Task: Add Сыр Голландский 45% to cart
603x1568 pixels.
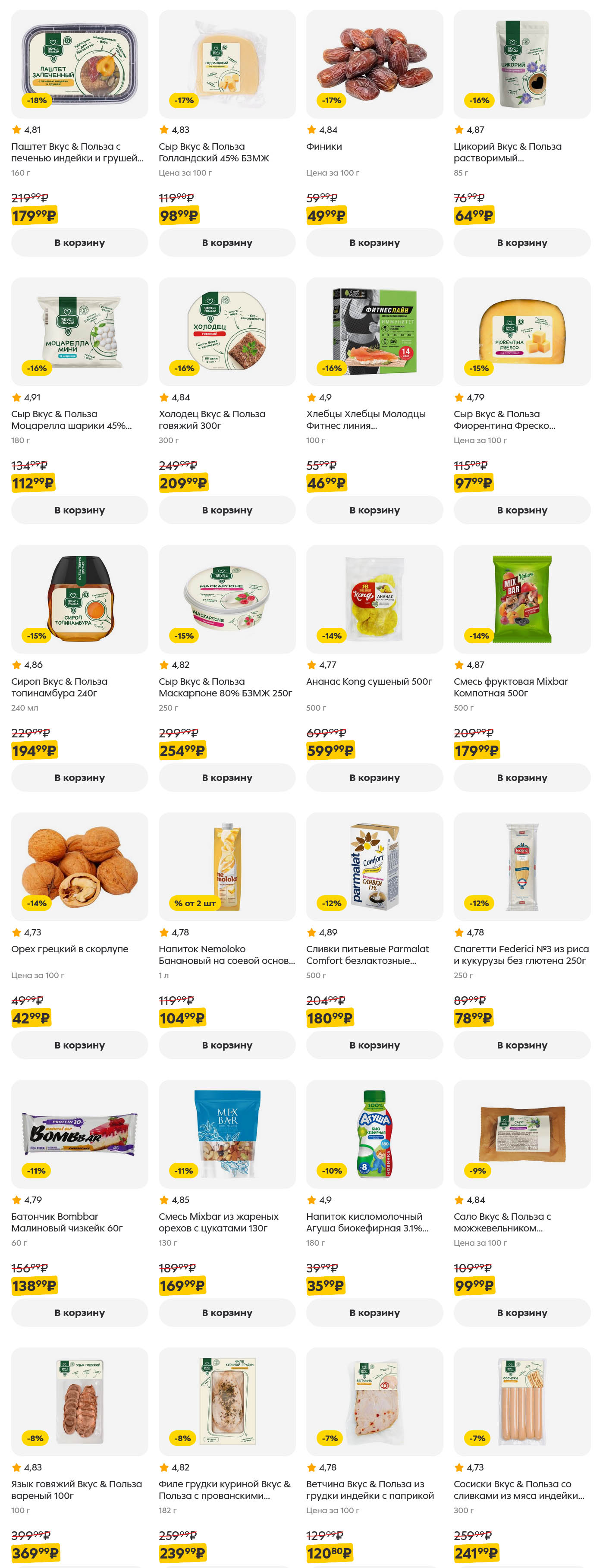Action: [x=226, y=242]
